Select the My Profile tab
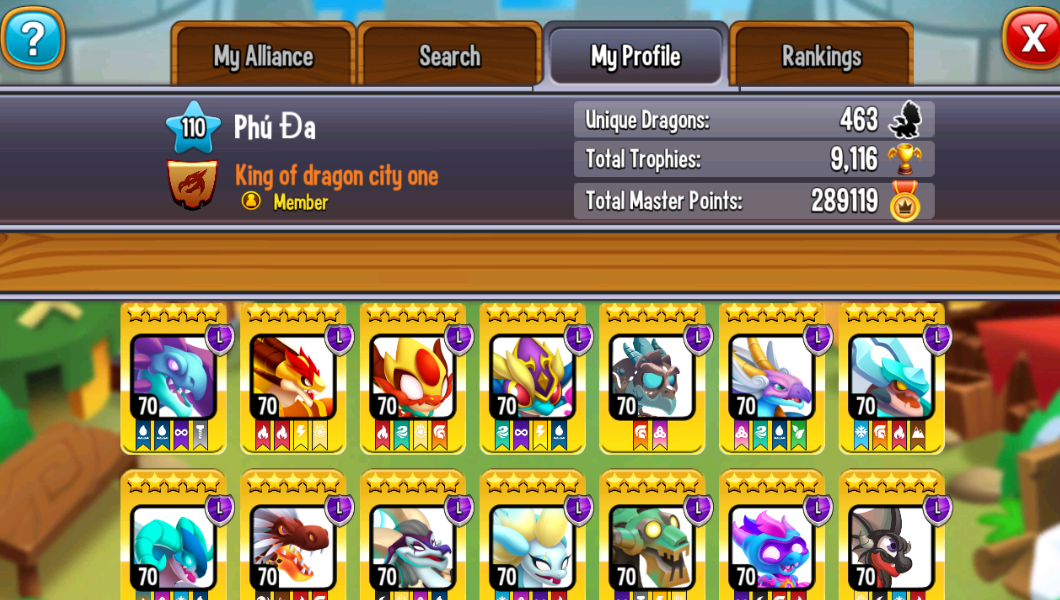 click(x=635, y=56)
